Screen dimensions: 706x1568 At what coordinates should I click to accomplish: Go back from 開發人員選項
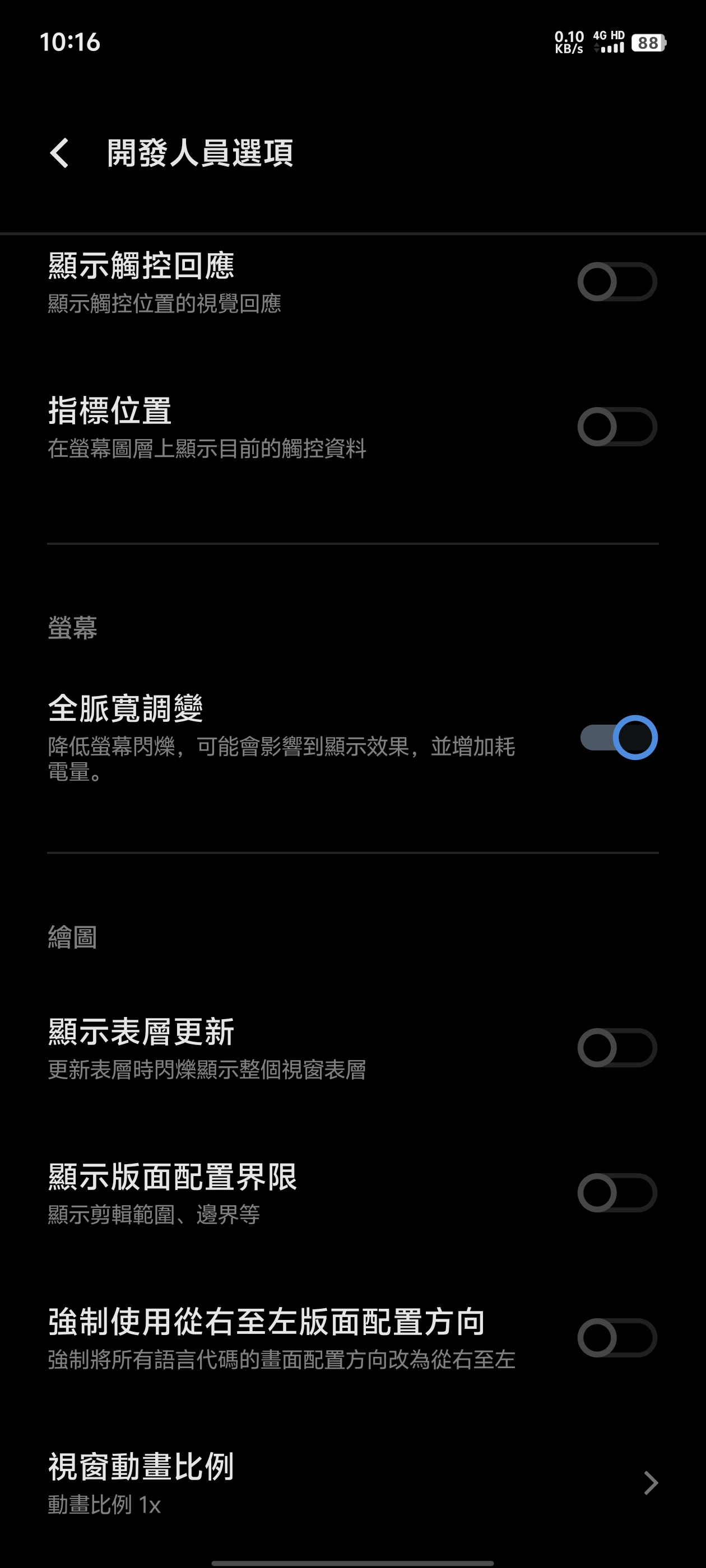tap(60, 153)
